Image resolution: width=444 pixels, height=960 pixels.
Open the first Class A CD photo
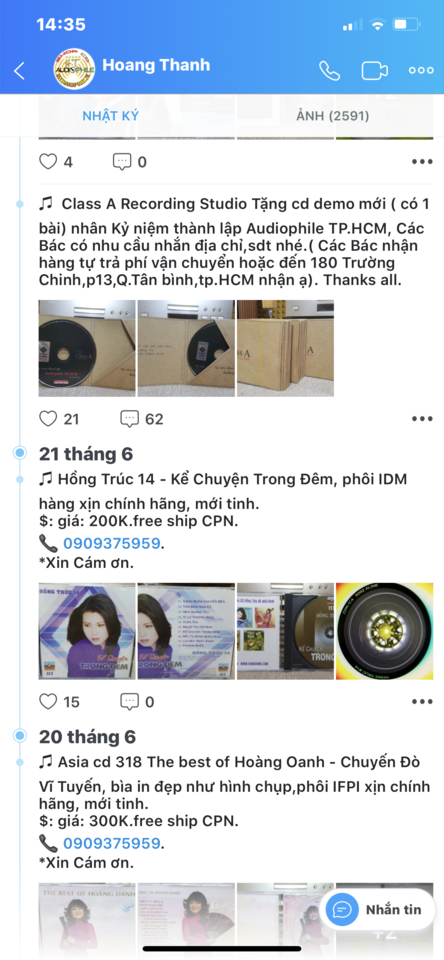(87, 348)
